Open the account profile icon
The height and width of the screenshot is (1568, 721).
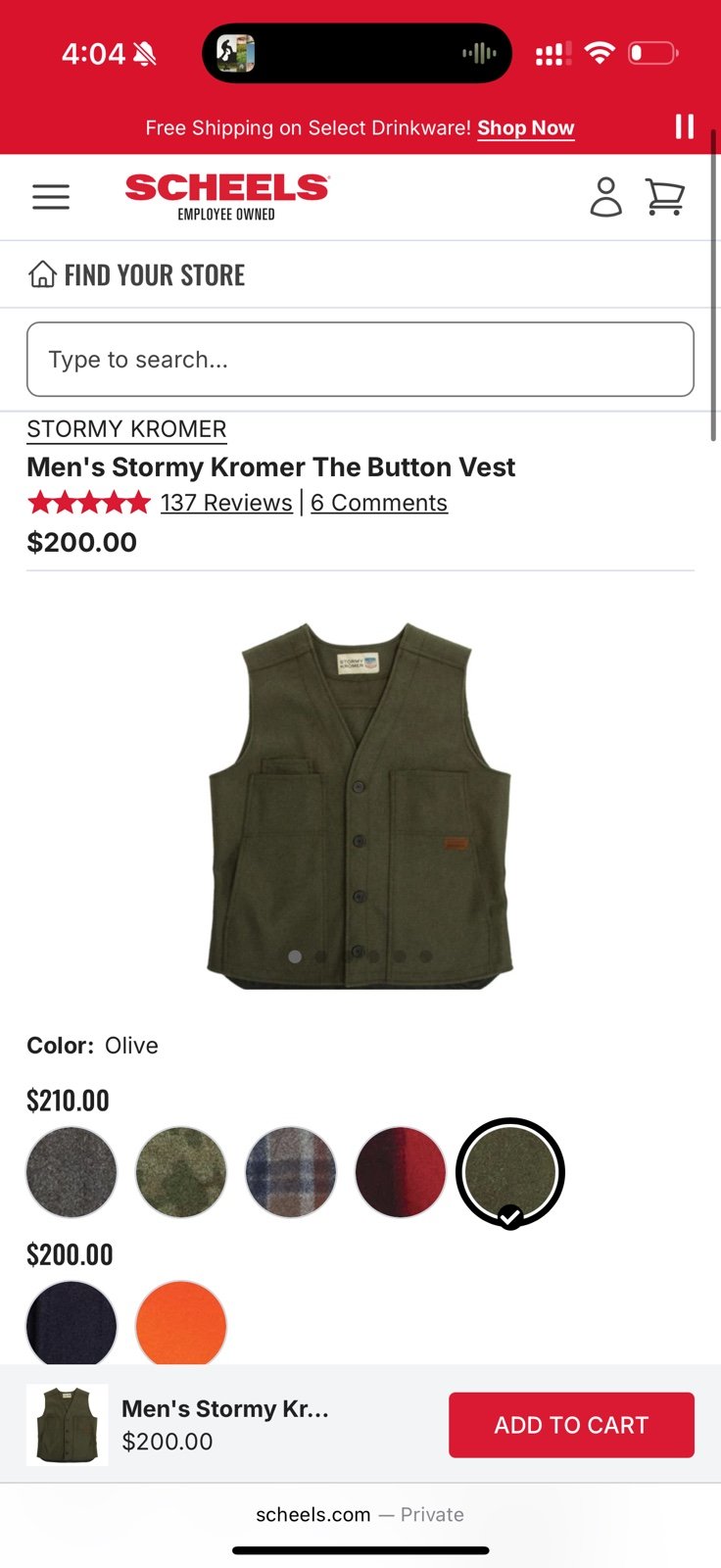pos(605,197)
